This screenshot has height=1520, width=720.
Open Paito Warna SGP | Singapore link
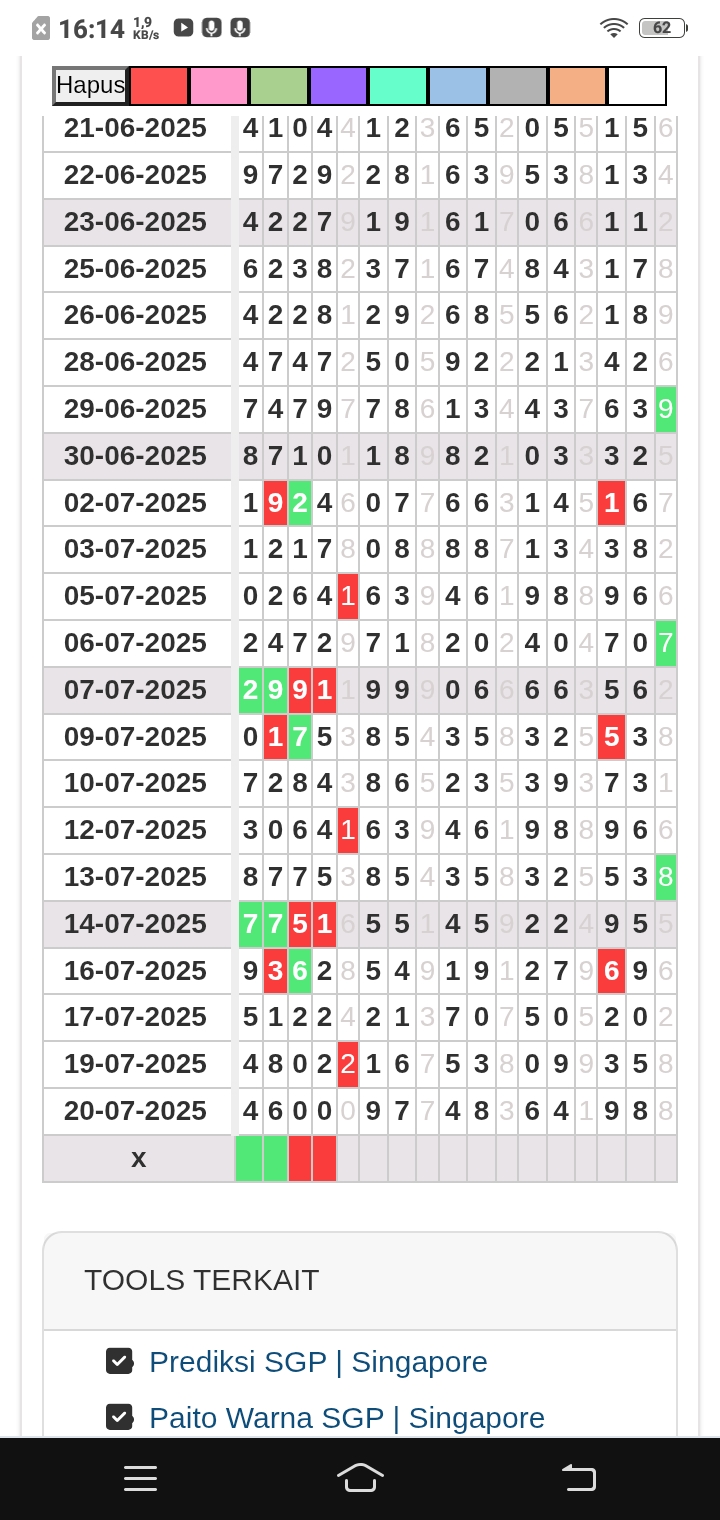(346, 1418)
